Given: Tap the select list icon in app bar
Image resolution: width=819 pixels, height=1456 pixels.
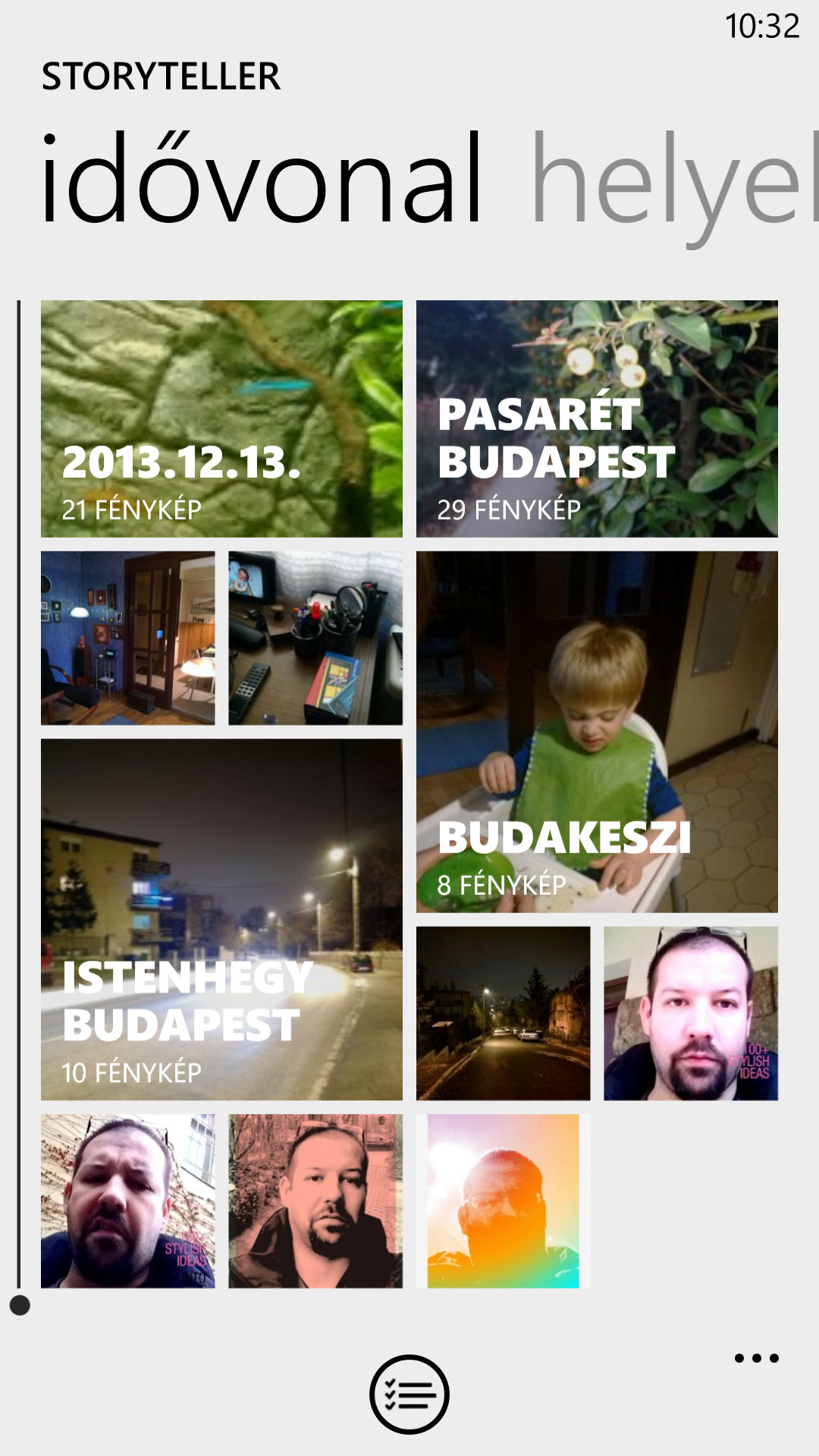Looking at the screenshot, I should click(x=409, y=1394).
